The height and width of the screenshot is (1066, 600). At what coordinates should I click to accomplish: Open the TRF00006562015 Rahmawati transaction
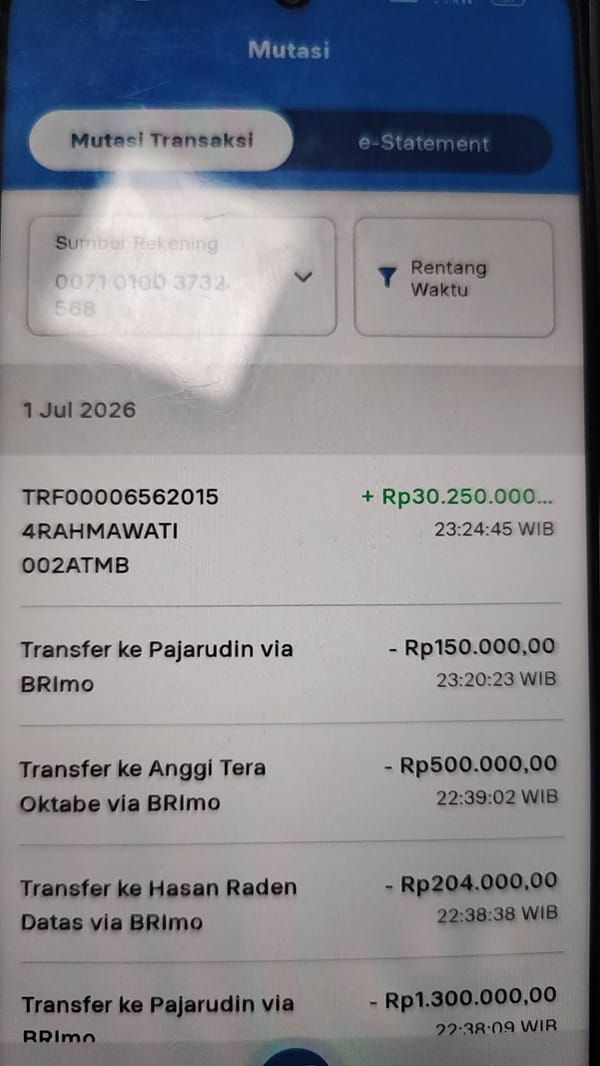pyautogui.click(x=291, y=530)
